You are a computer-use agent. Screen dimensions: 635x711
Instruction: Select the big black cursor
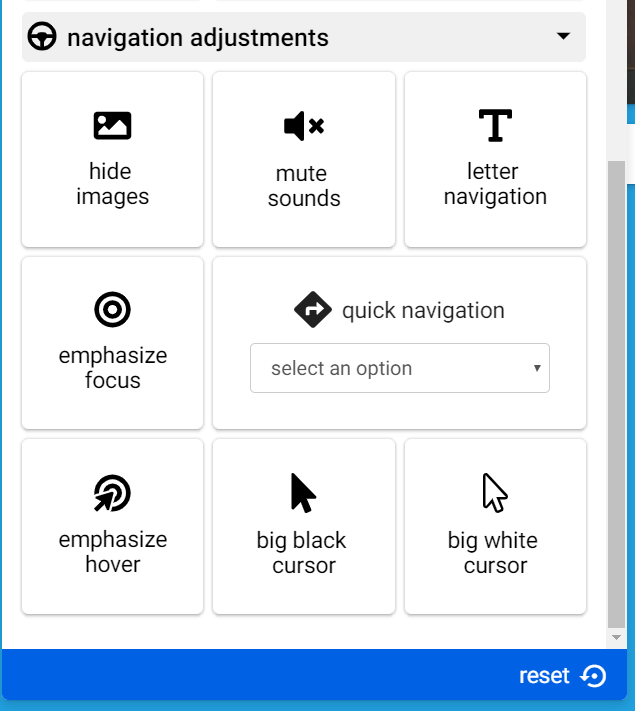(x=304, y=526)
